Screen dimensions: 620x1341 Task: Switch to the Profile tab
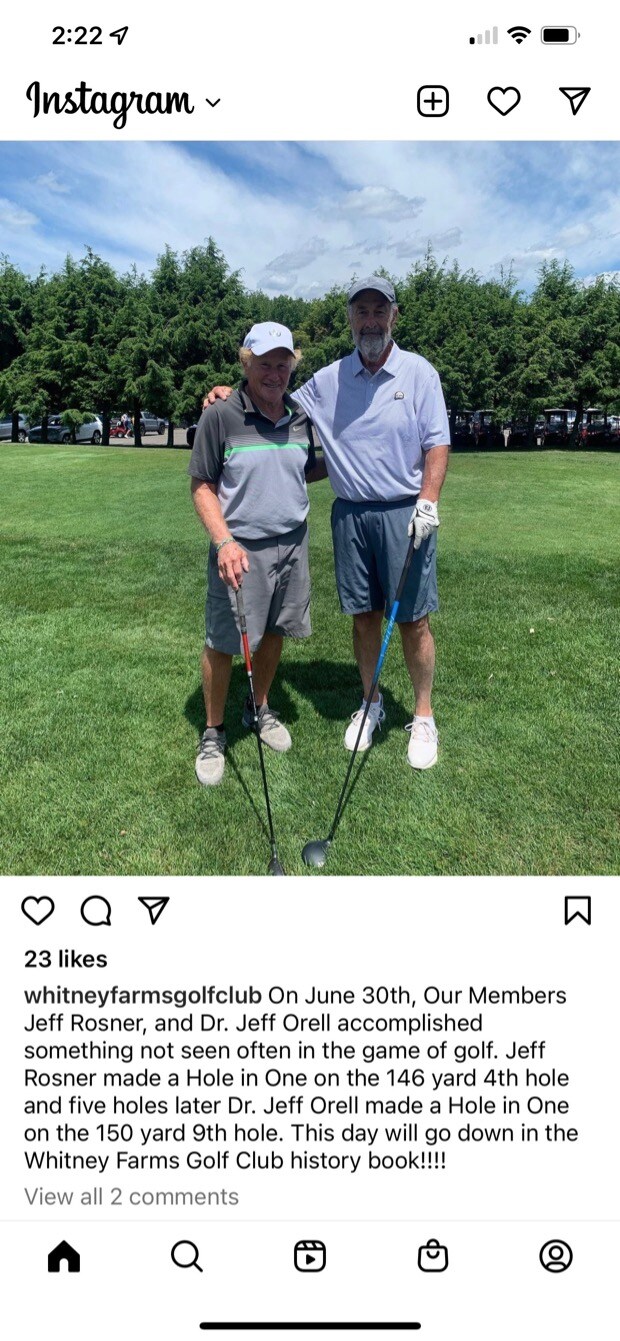point(555,1256)
